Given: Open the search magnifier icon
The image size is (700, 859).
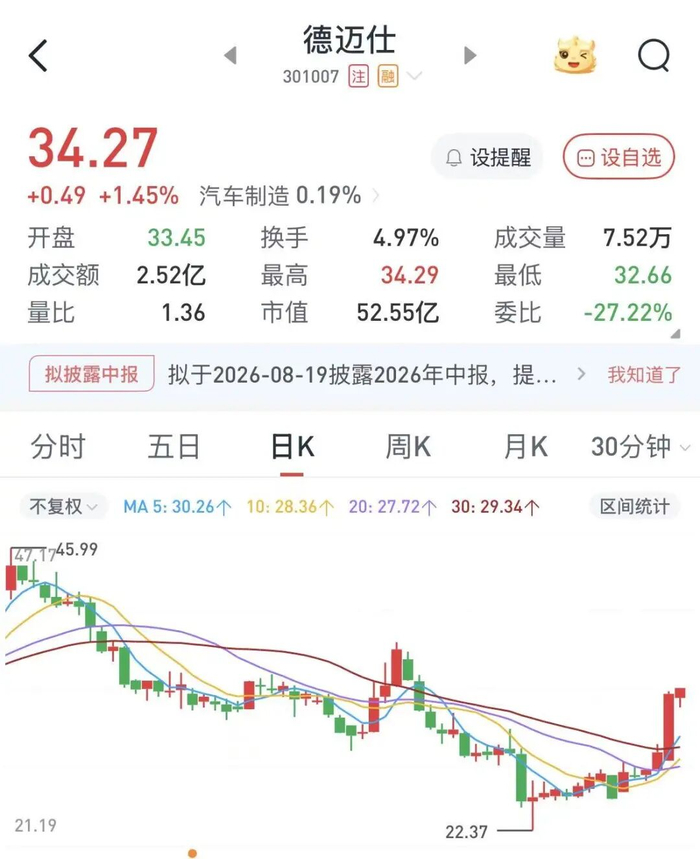Looking at the screenshot, I should point(654,55).
